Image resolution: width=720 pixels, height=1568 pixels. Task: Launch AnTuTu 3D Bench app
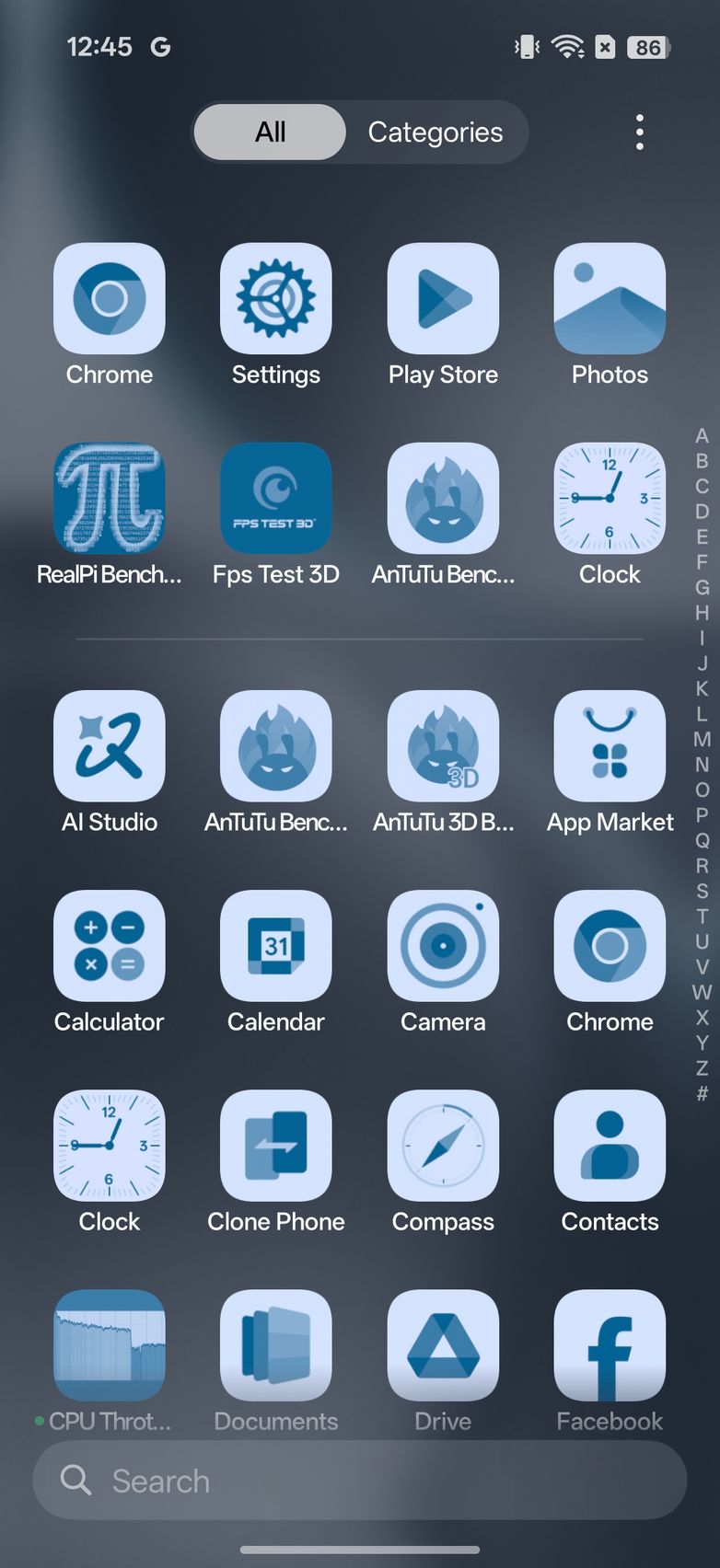pyautogui.click(x=443, y=746)
